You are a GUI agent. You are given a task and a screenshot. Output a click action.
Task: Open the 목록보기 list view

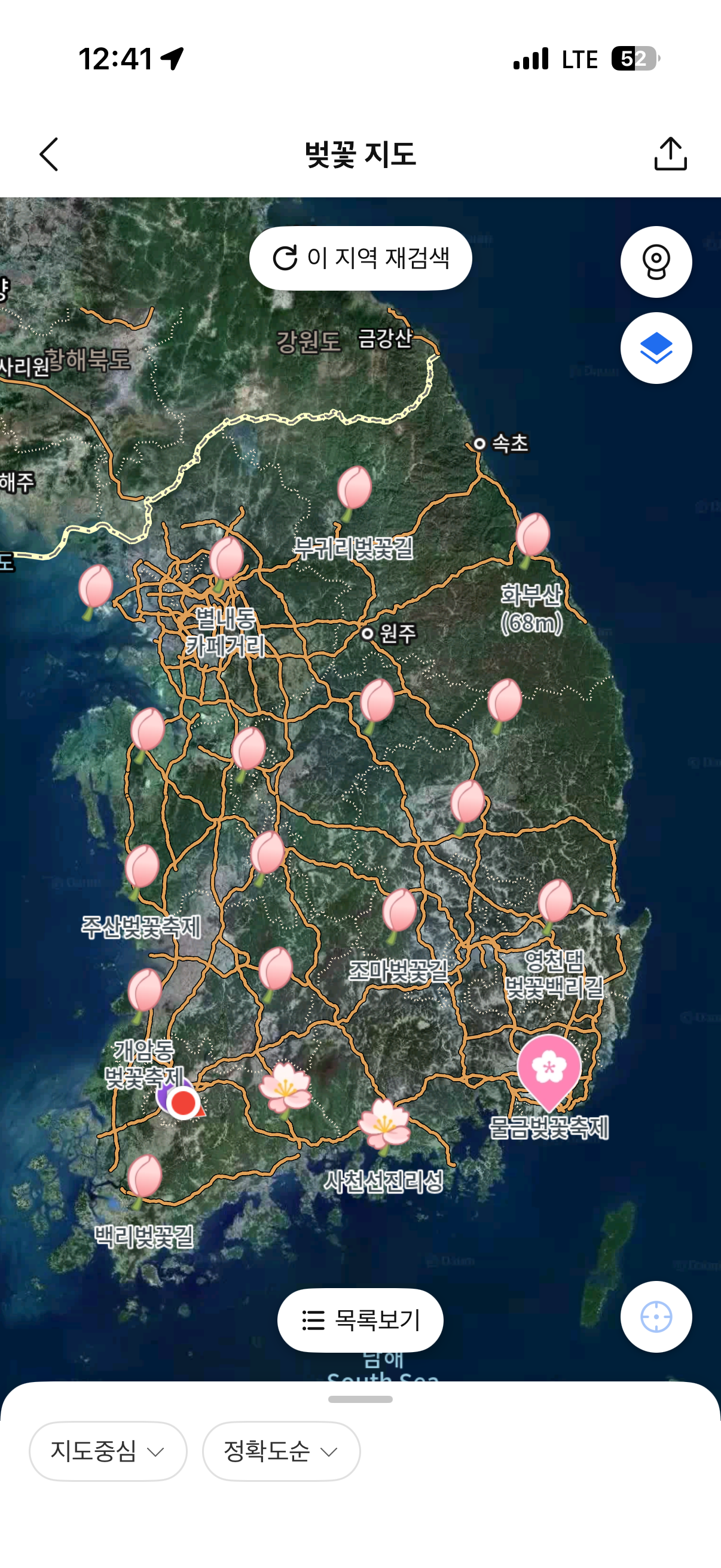click(x=360, y=1320)
